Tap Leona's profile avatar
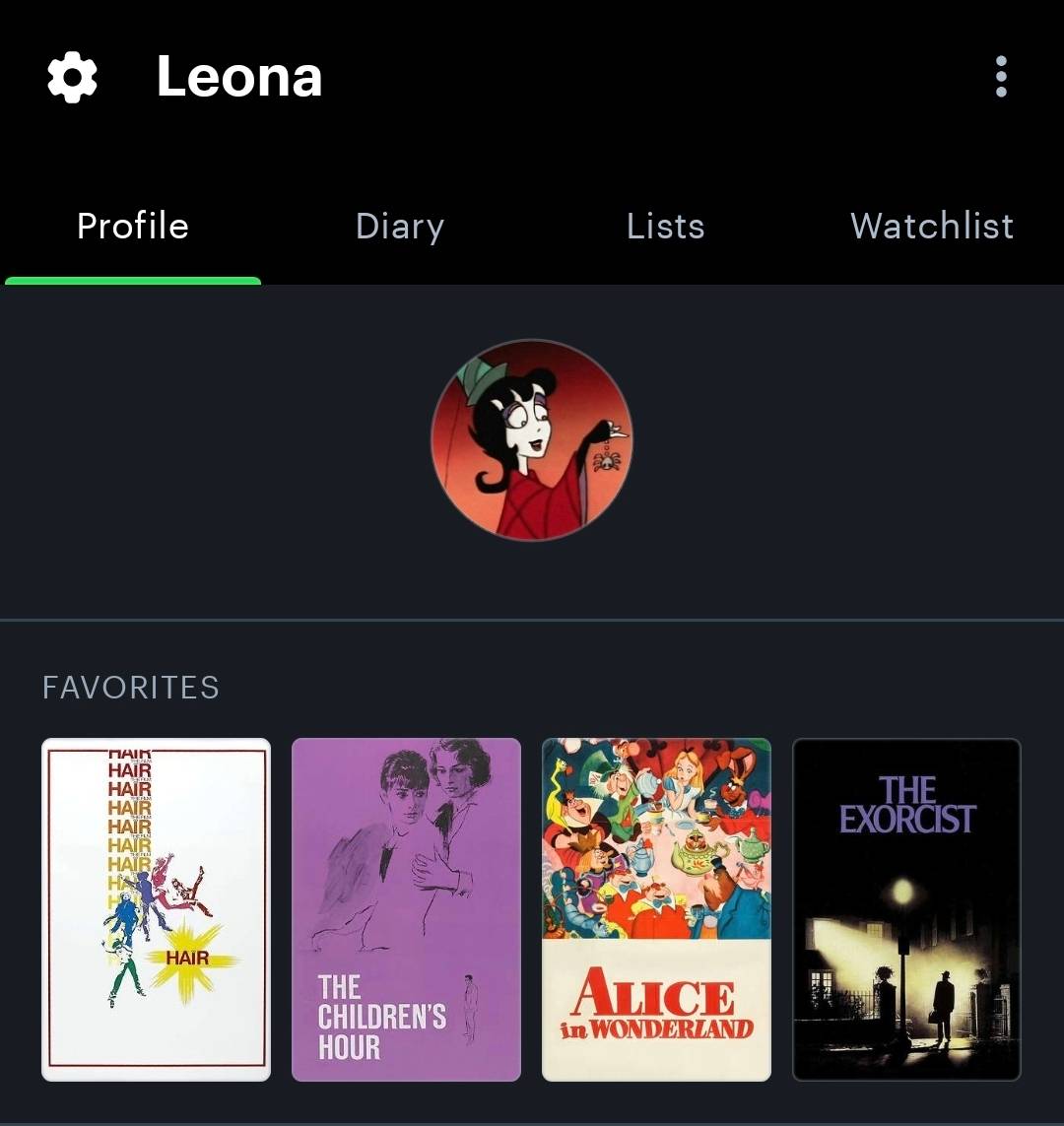Screen dimensions: 1064x1126 [x=532, y=440]
